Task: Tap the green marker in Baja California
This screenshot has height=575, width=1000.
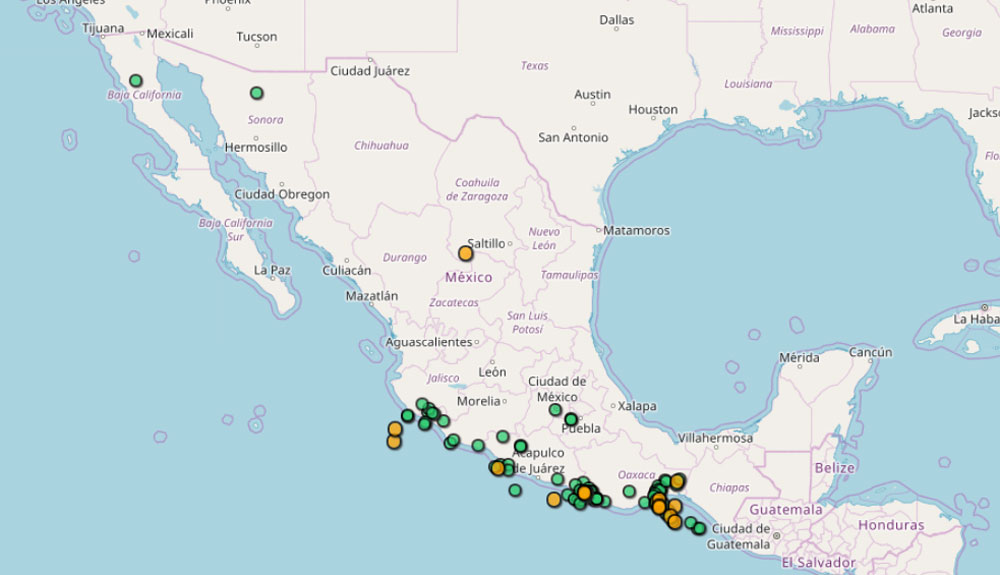Action: point(136,81)
